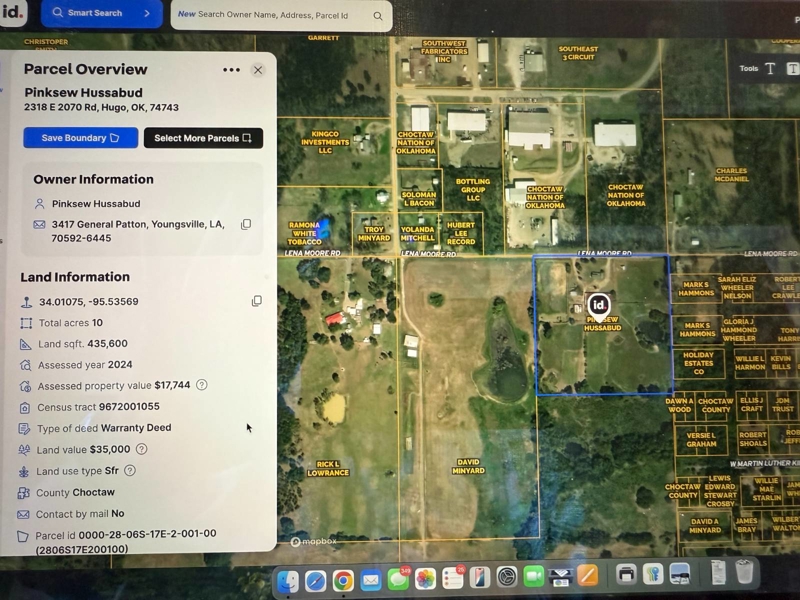Screen dimensions: 800x600
Task: Show info about Assessed property value
Action: pos(202,385)
